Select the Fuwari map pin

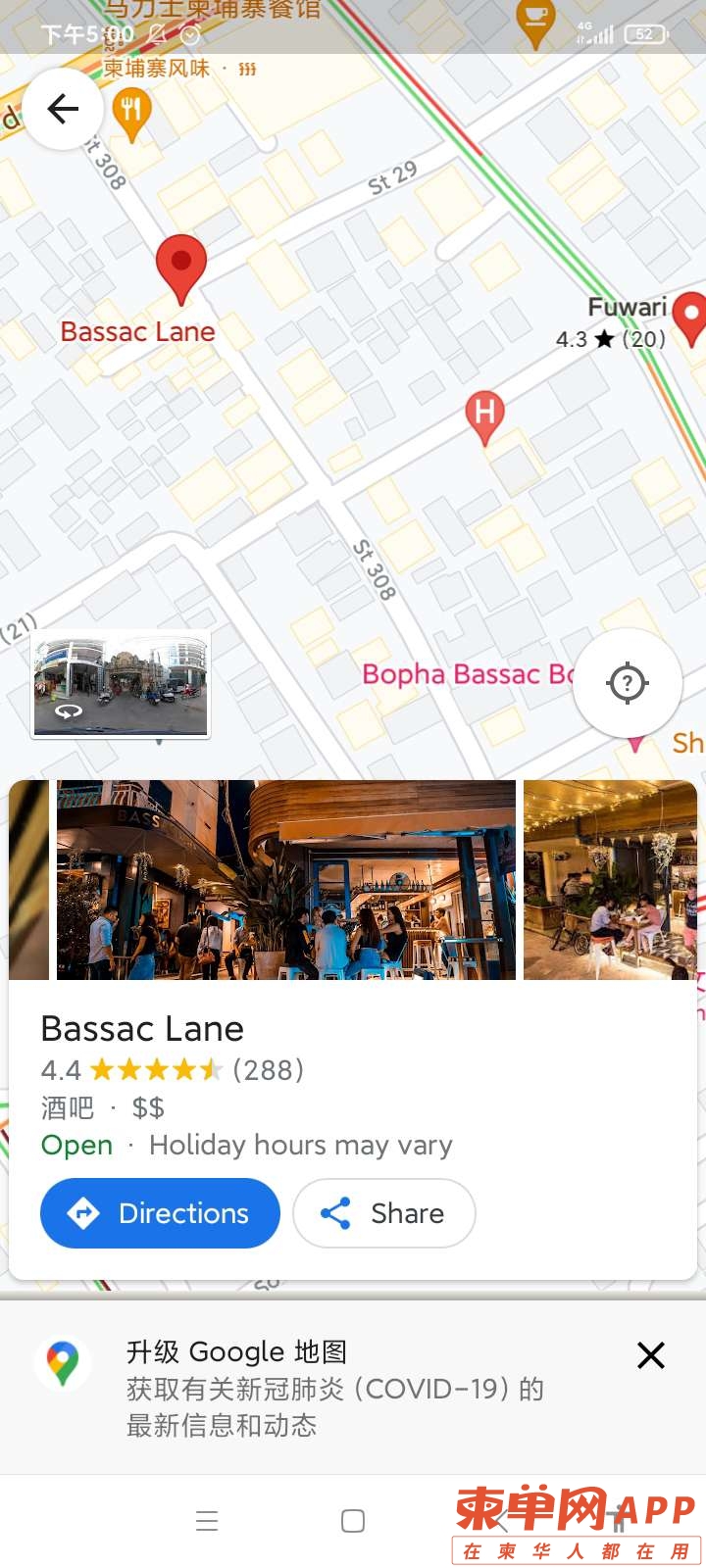tap(690, 318)
